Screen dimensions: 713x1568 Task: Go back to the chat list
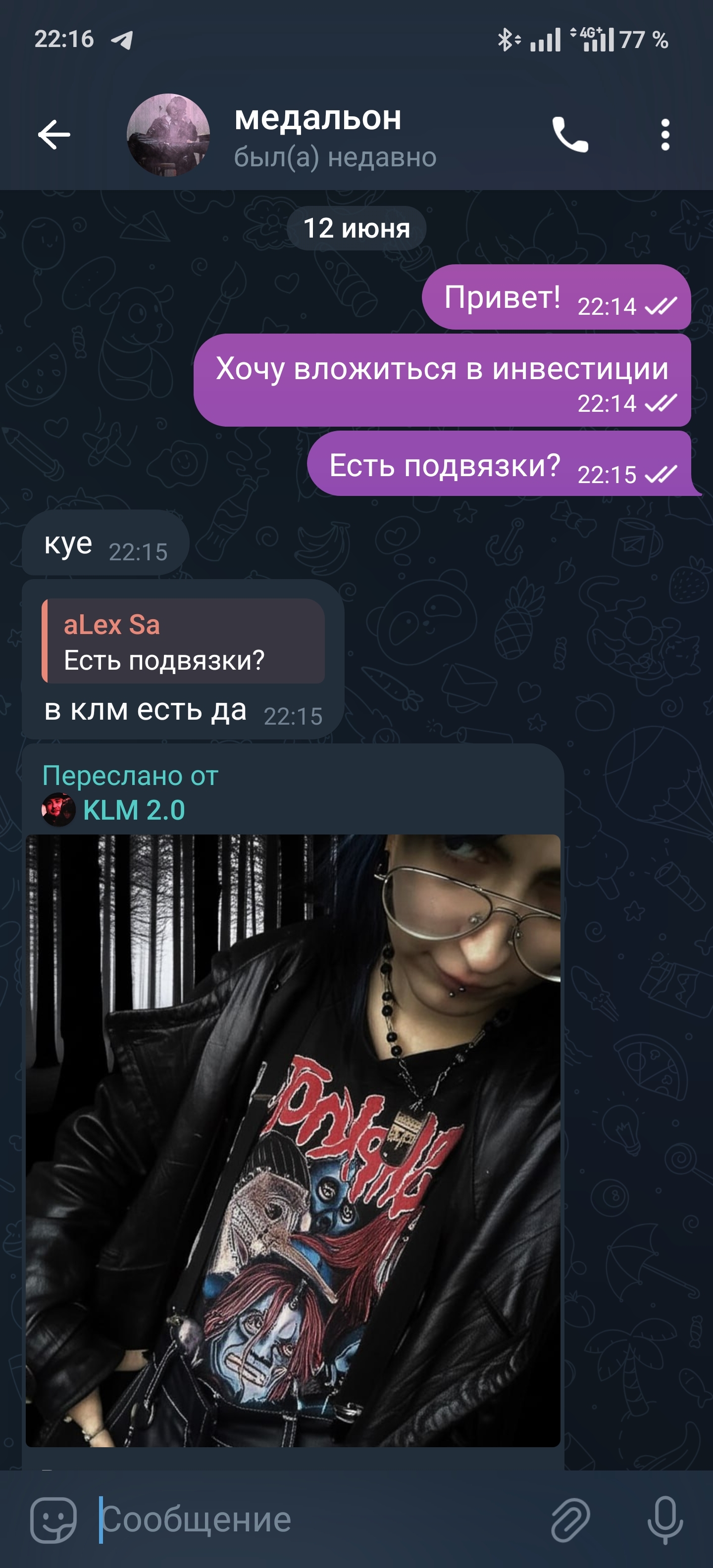point(53,135)
